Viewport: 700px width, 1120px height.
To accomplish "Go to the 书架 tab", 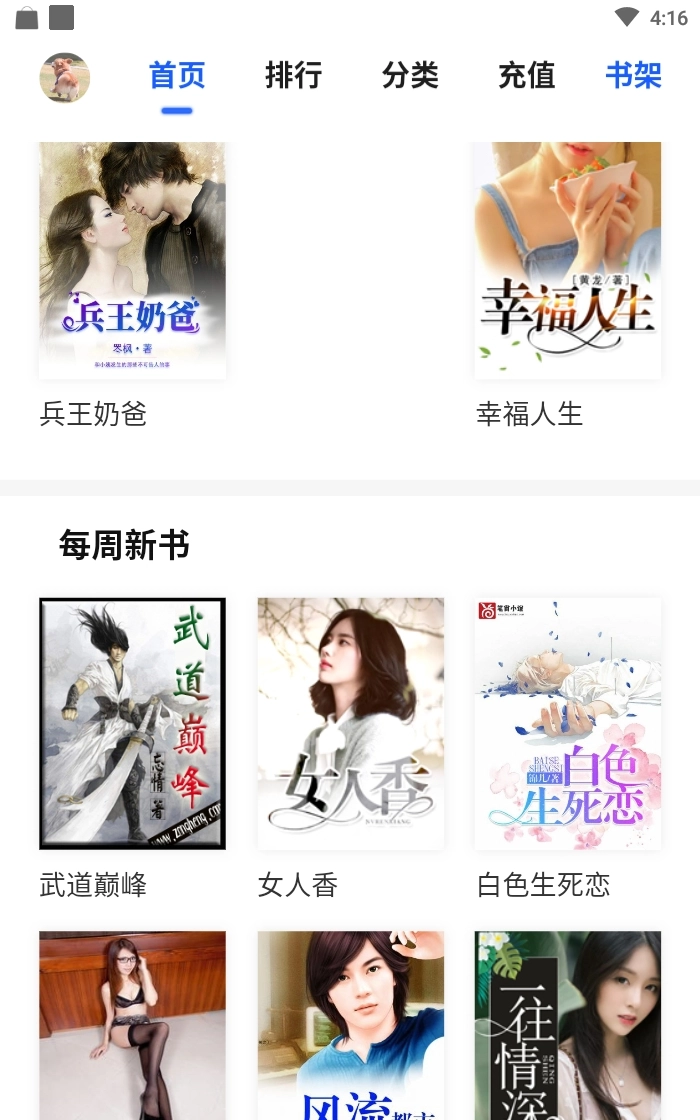I will [634, 75].
